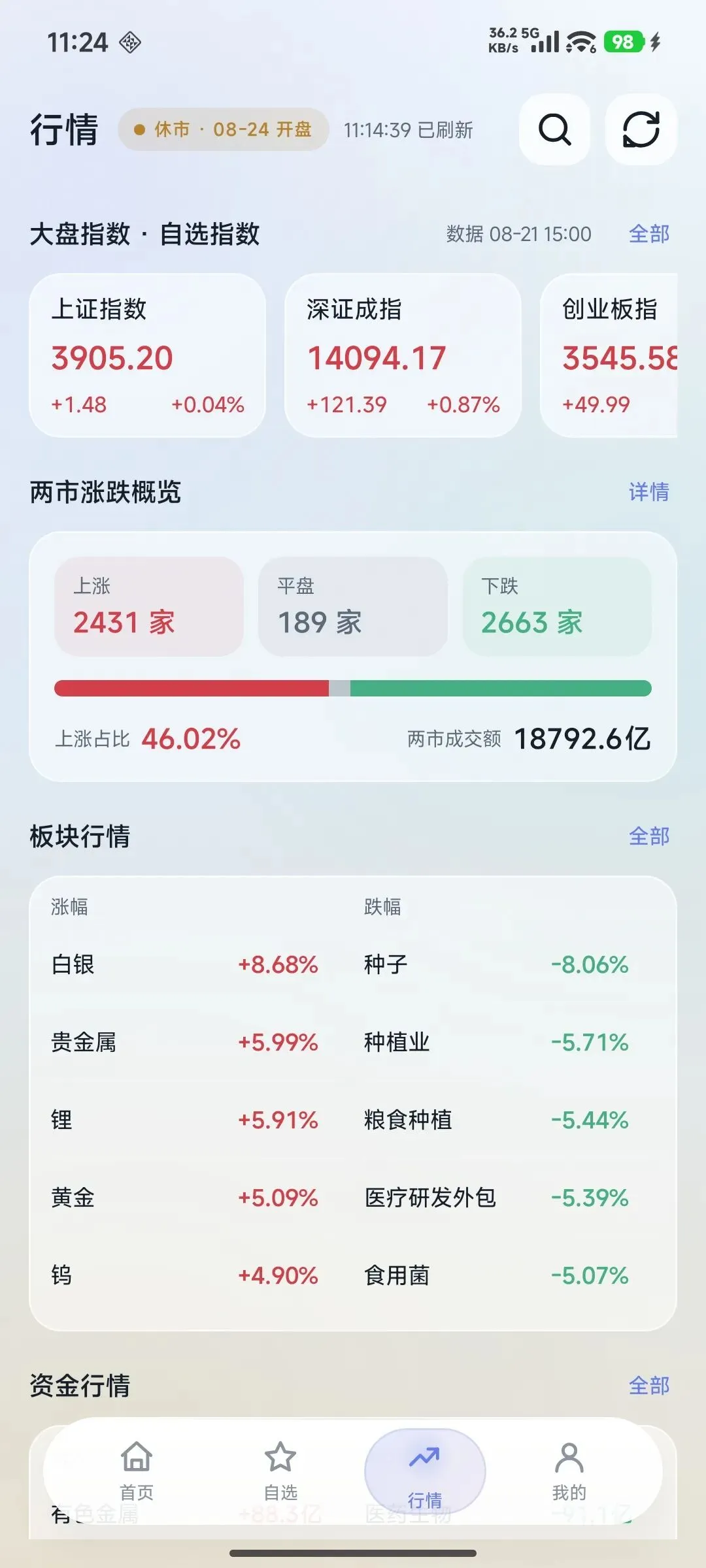Select the 贵金属 sector row

(x=184, y=1042)
